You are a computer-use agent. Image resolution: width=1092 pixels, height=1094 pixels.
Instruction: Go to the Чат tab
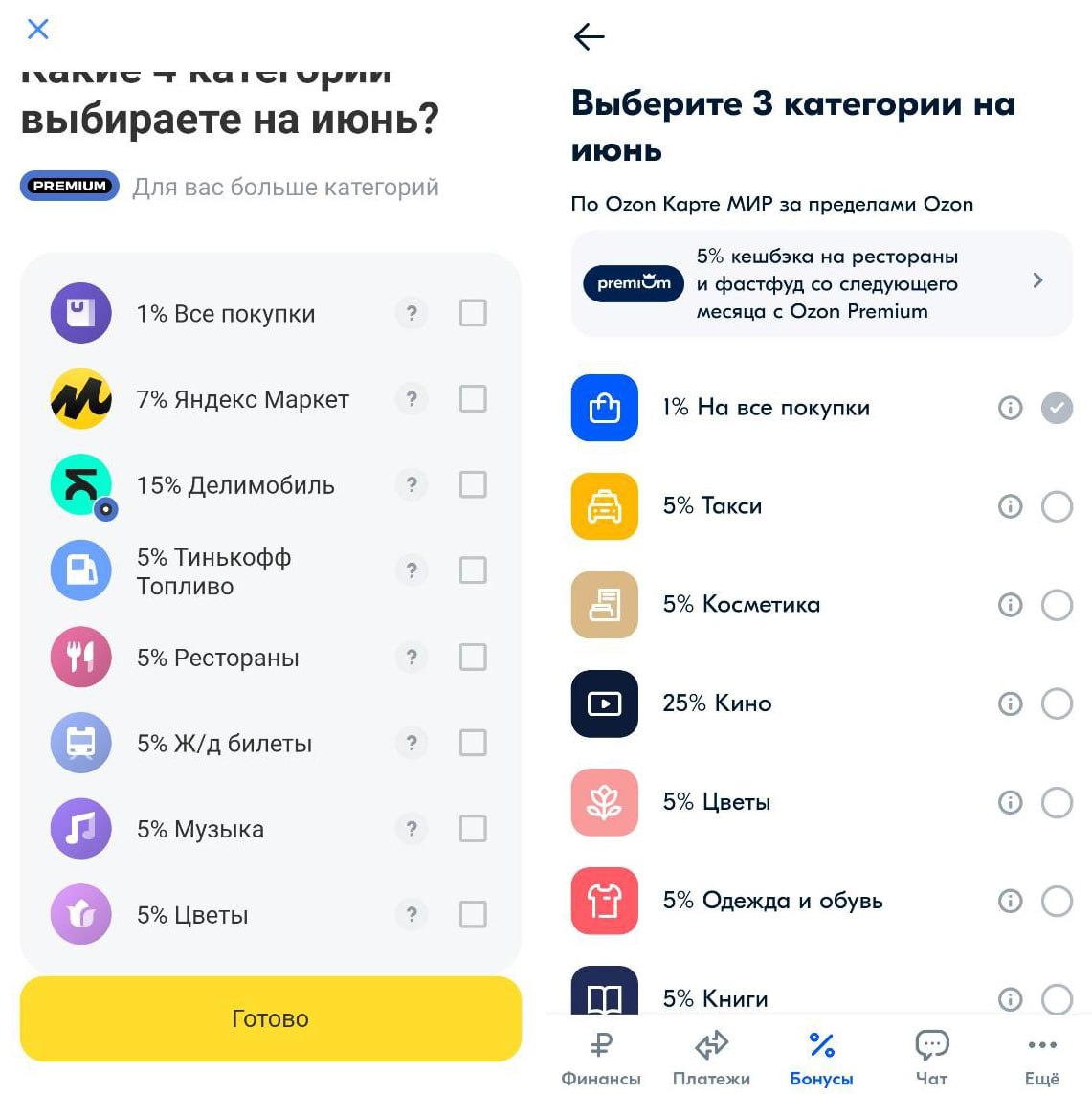point(931,1059)
